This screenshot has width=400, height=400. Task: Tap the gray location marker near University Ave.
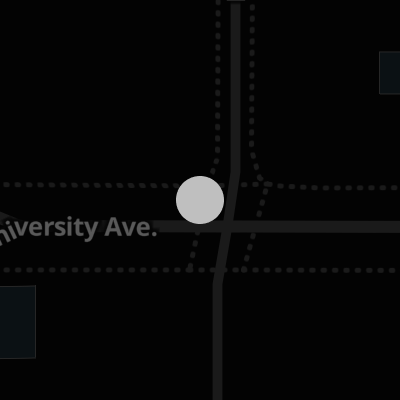[x=200, y=200]
